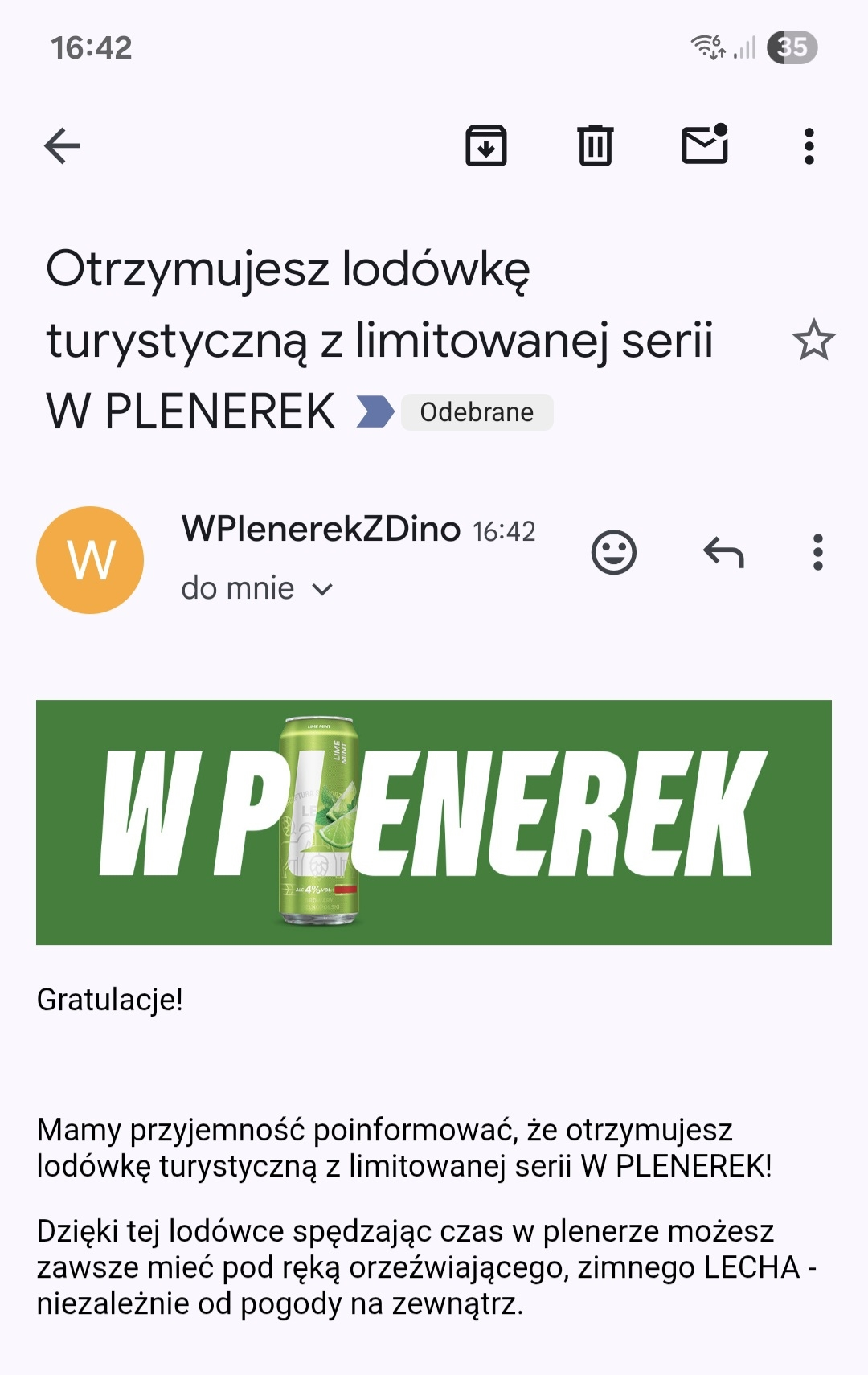Open WPlenerekZDino sender avatar
Image resolution: width=868 pixels, height=1375 pixels.
click(90, 560)
